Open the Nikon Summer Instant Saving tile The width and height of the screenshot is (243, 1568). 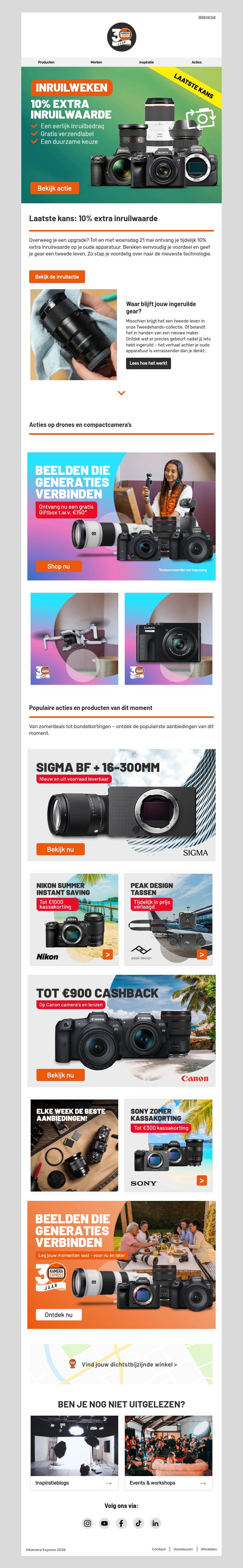tap(74, 919)
